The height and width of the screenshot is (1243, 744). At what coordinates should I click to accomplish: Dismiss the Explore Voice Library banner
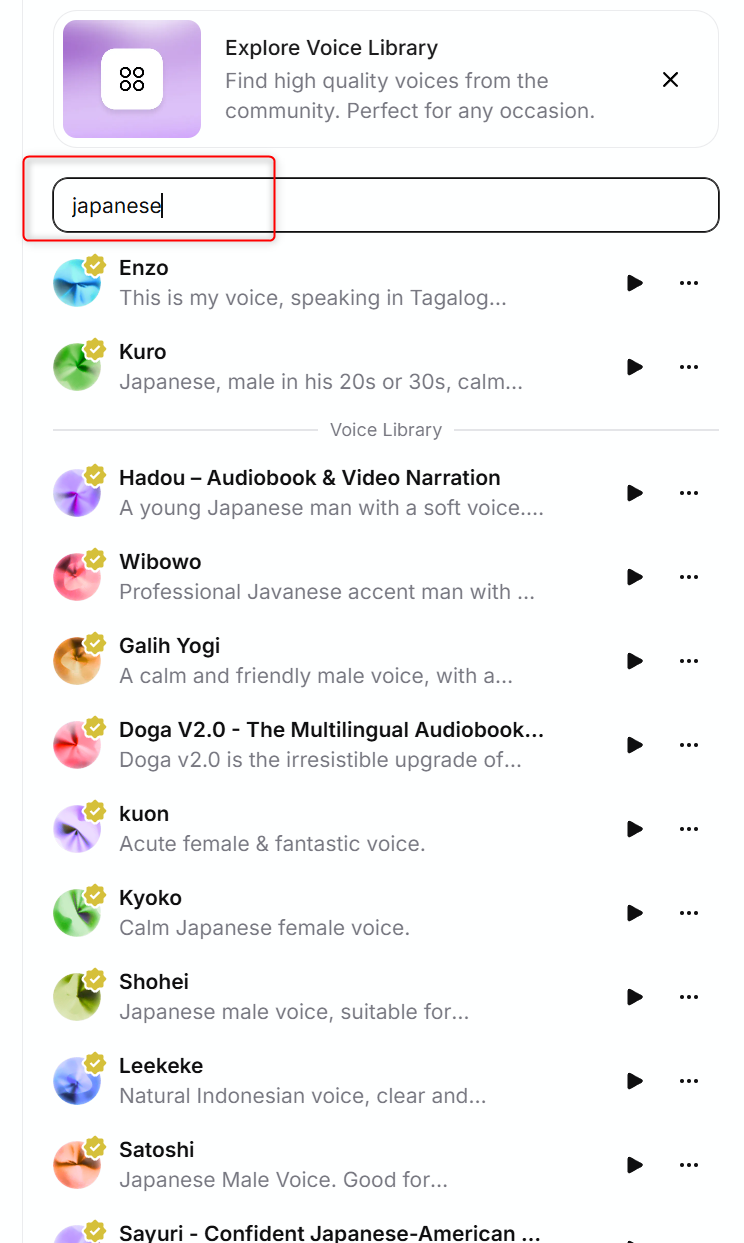pos(670,79)
